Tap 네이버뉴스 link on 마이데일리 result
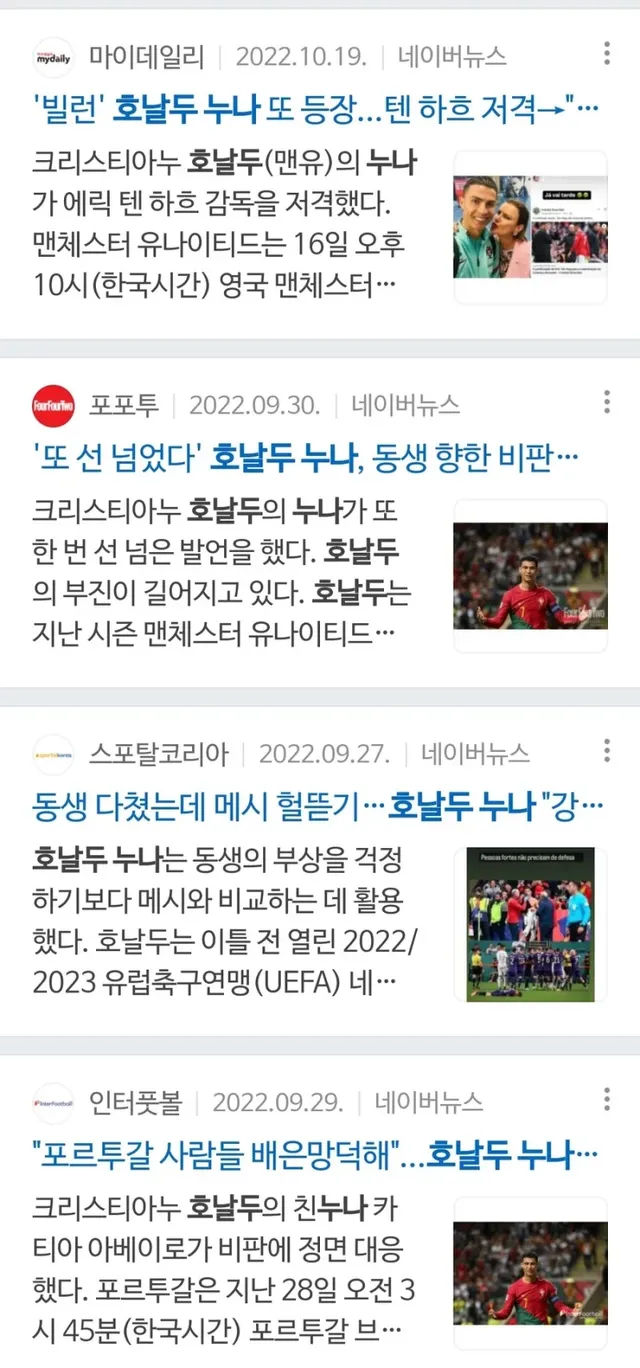 coord(451,57)
